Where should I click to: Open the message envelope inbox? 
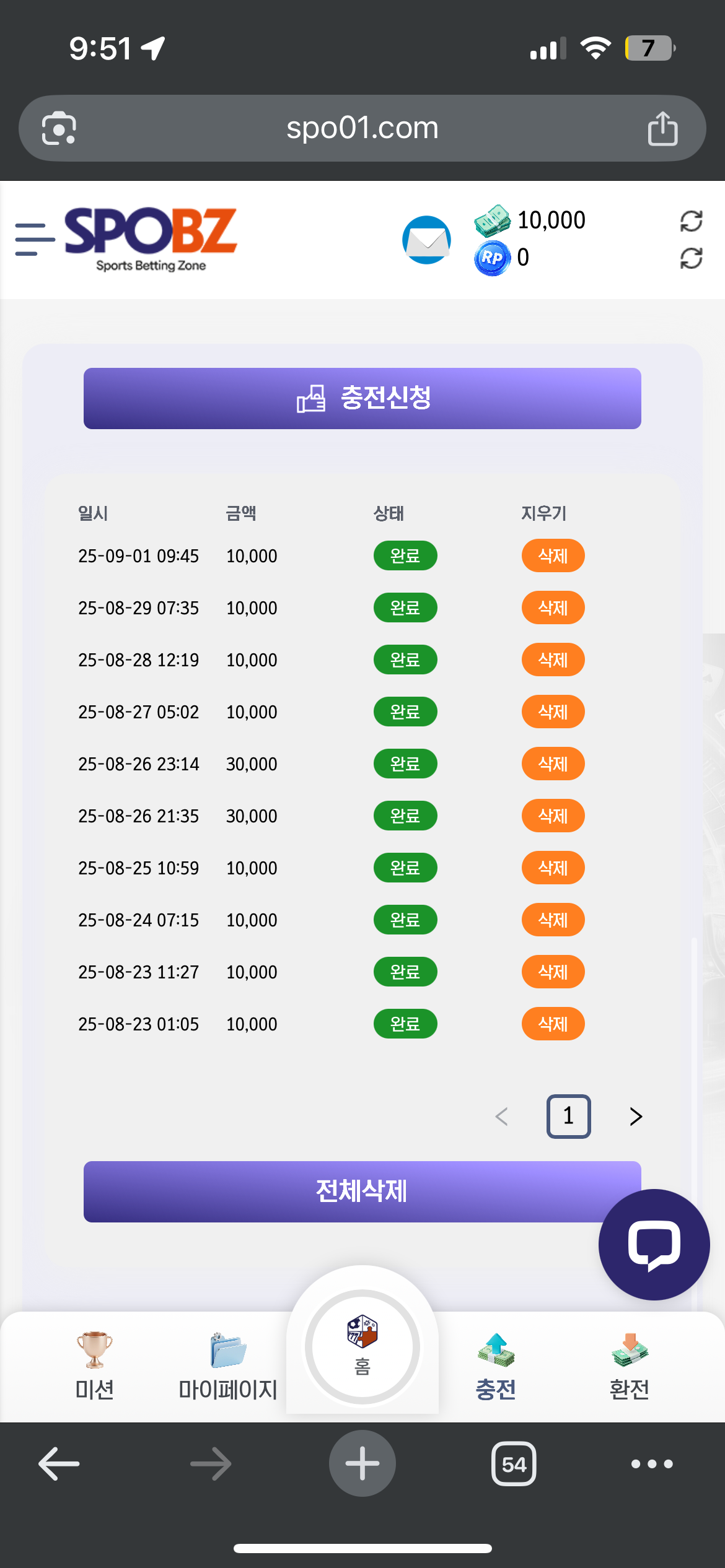point(426,240)
